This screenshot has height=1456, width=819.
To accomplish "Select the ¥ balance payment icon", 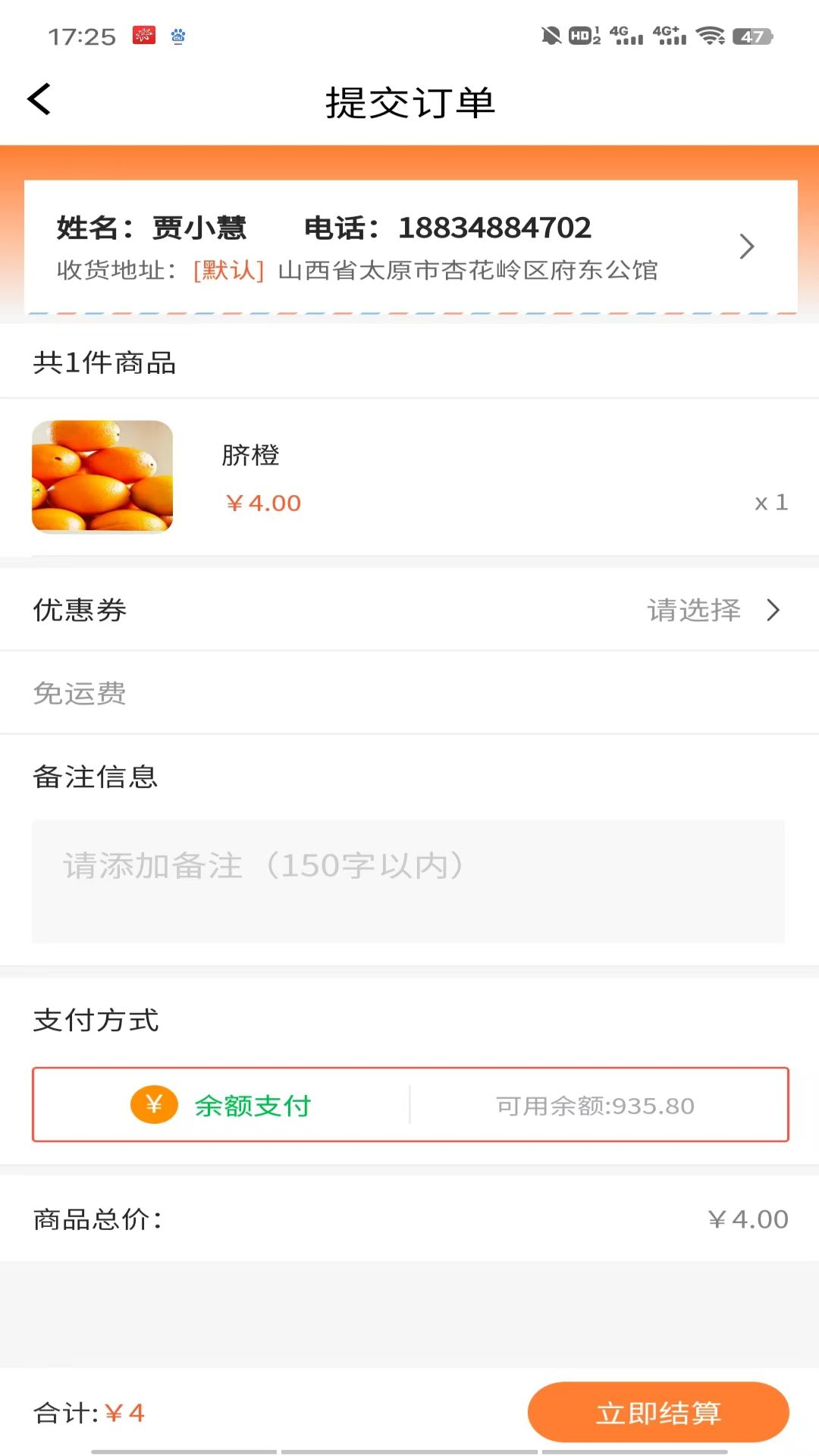I will pyautogui.click(x=154, y=1105).
